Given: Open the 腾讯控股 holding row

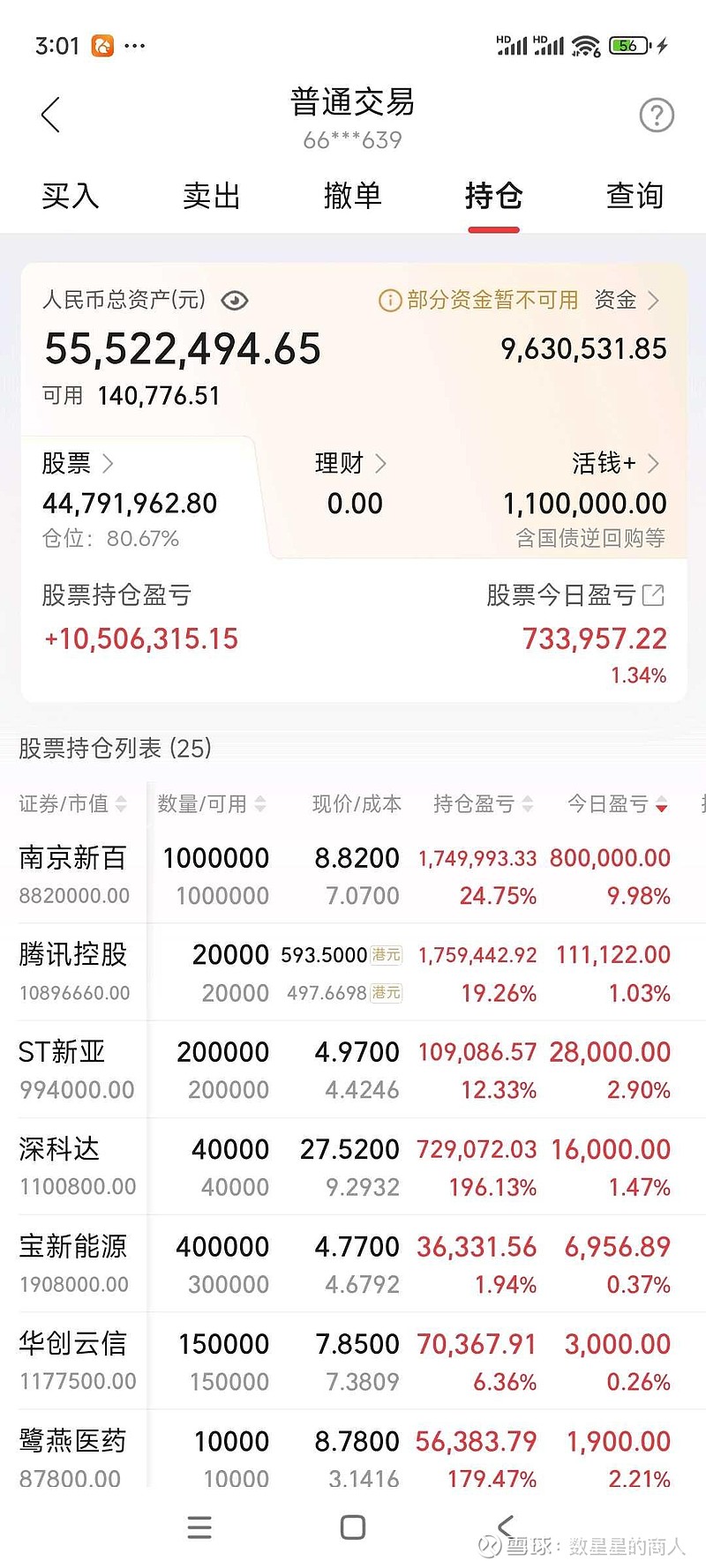Looking at the screenshot, I should (x=353, y=973).
